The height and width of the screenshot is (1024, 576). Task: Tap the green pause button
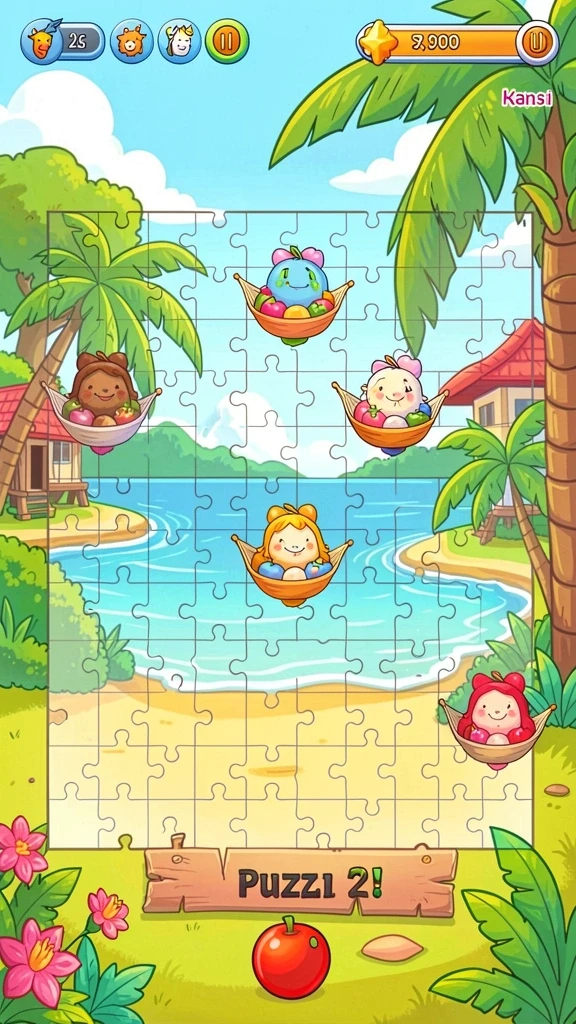tap(227, 41)
